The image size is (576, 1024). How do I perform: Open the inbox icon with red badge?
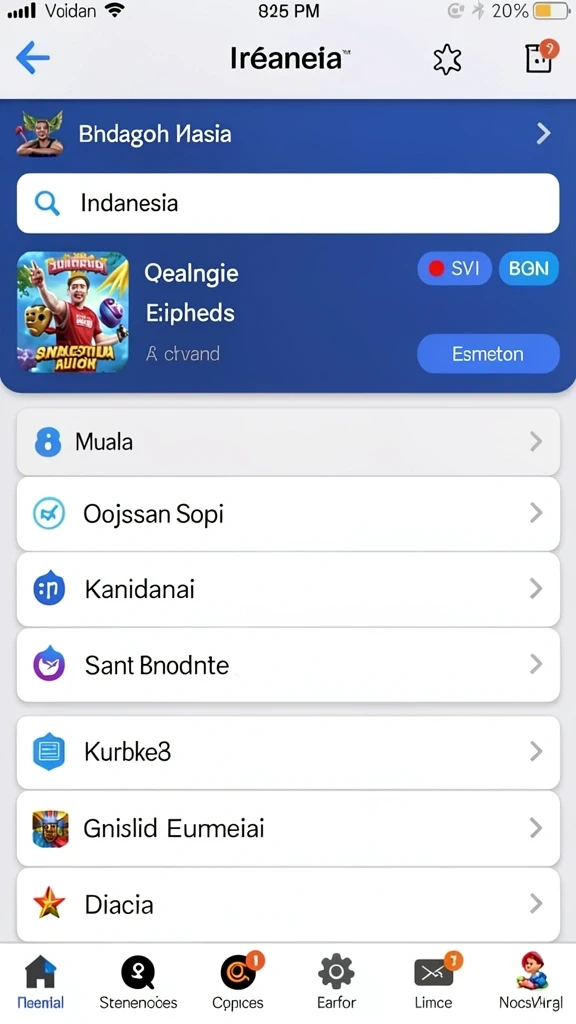point(541,56)
